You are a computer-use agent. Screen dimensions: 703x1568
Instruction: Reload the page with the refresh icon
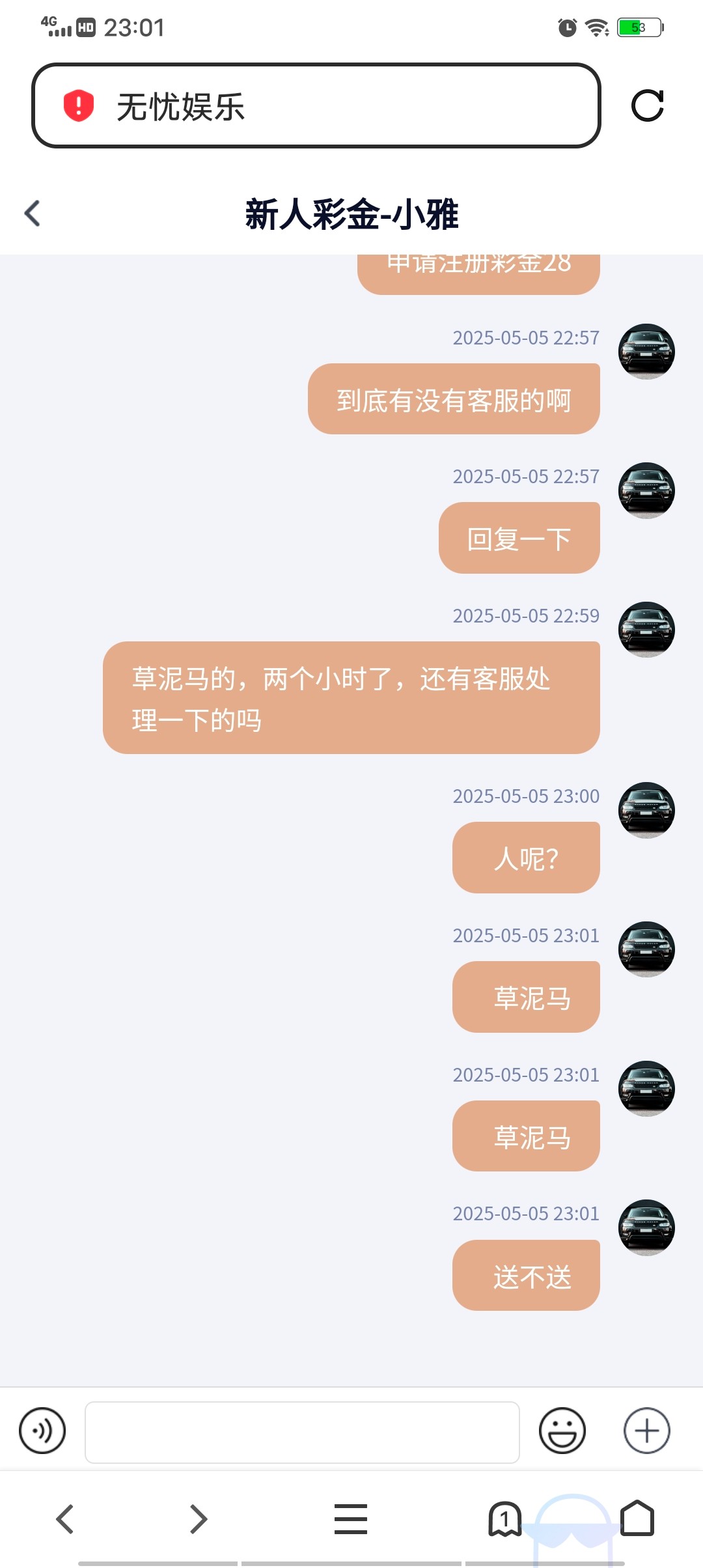coord(647,105)
